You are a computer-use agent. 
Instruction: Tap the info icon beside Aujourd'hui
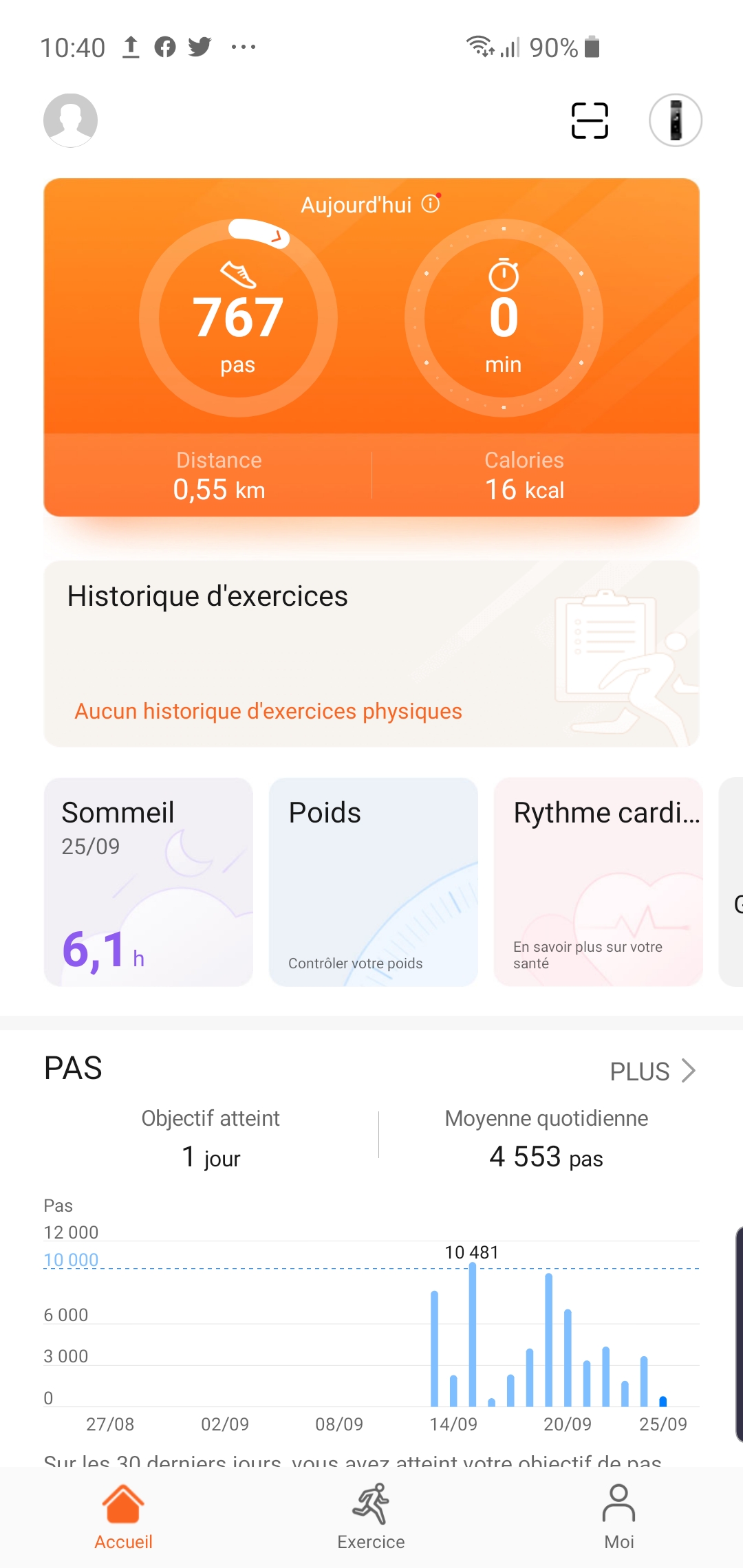[431, 204]
